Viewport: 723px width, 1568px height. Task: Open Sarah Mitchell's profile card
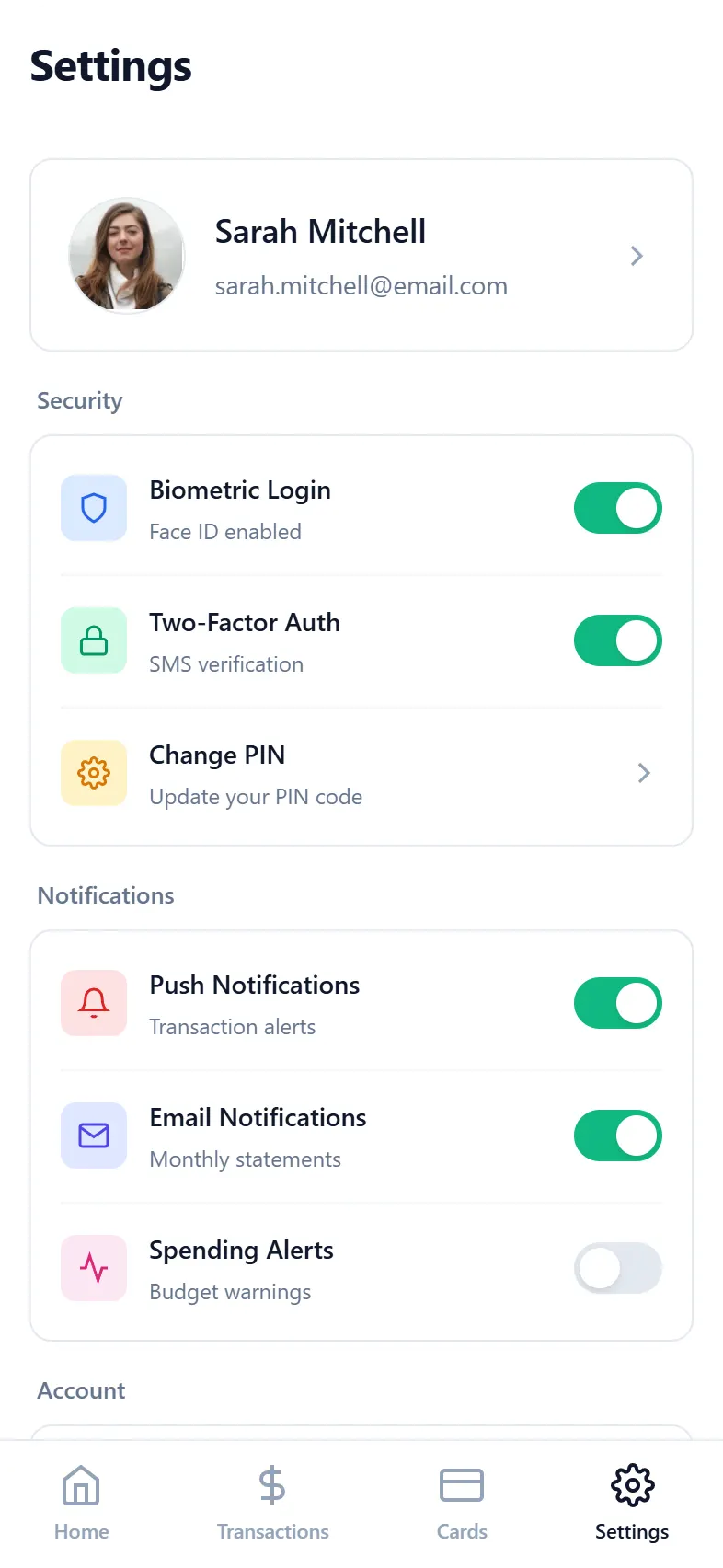(x=361, y=256)
